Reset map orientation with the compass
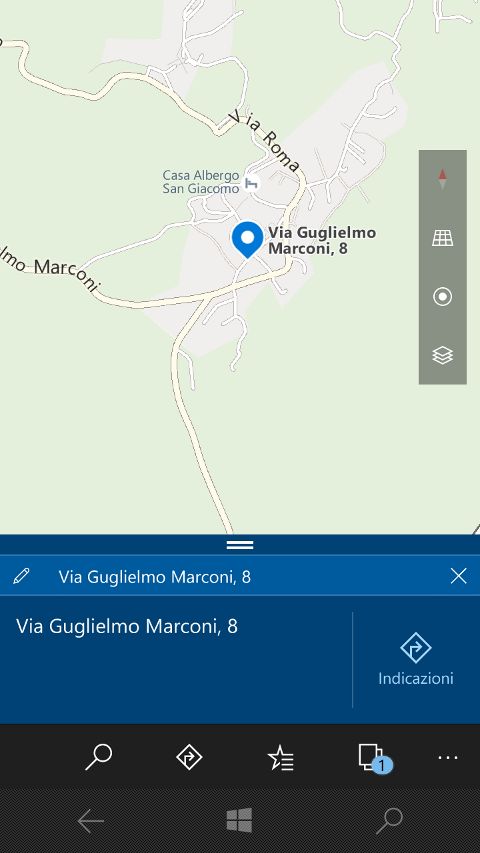Image resolution: width=480 pixels, height=853 pixels. tap(442, 179)
